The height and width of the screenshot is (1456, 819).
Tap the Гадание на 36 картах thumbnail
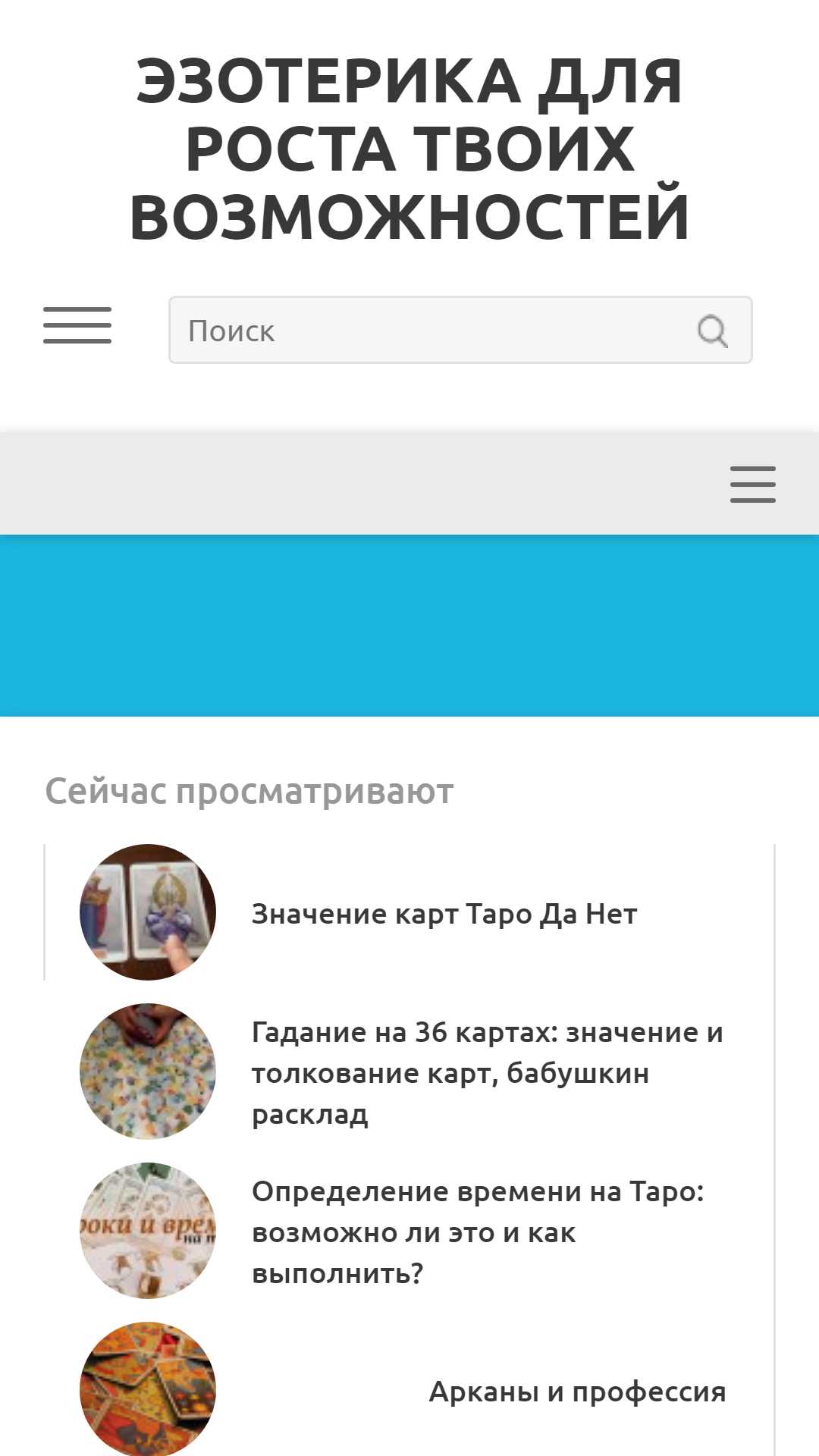[x=148, y=1072]
